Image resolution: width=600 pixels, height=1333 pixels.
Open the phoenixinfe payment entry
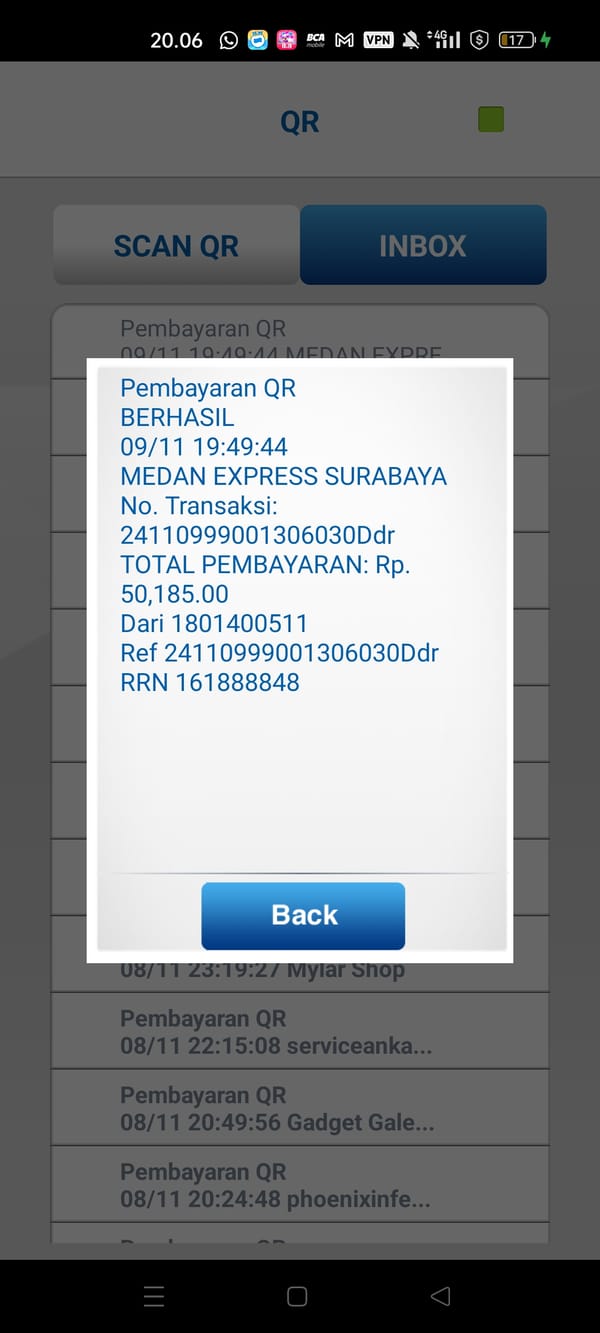click(300, 1184)
